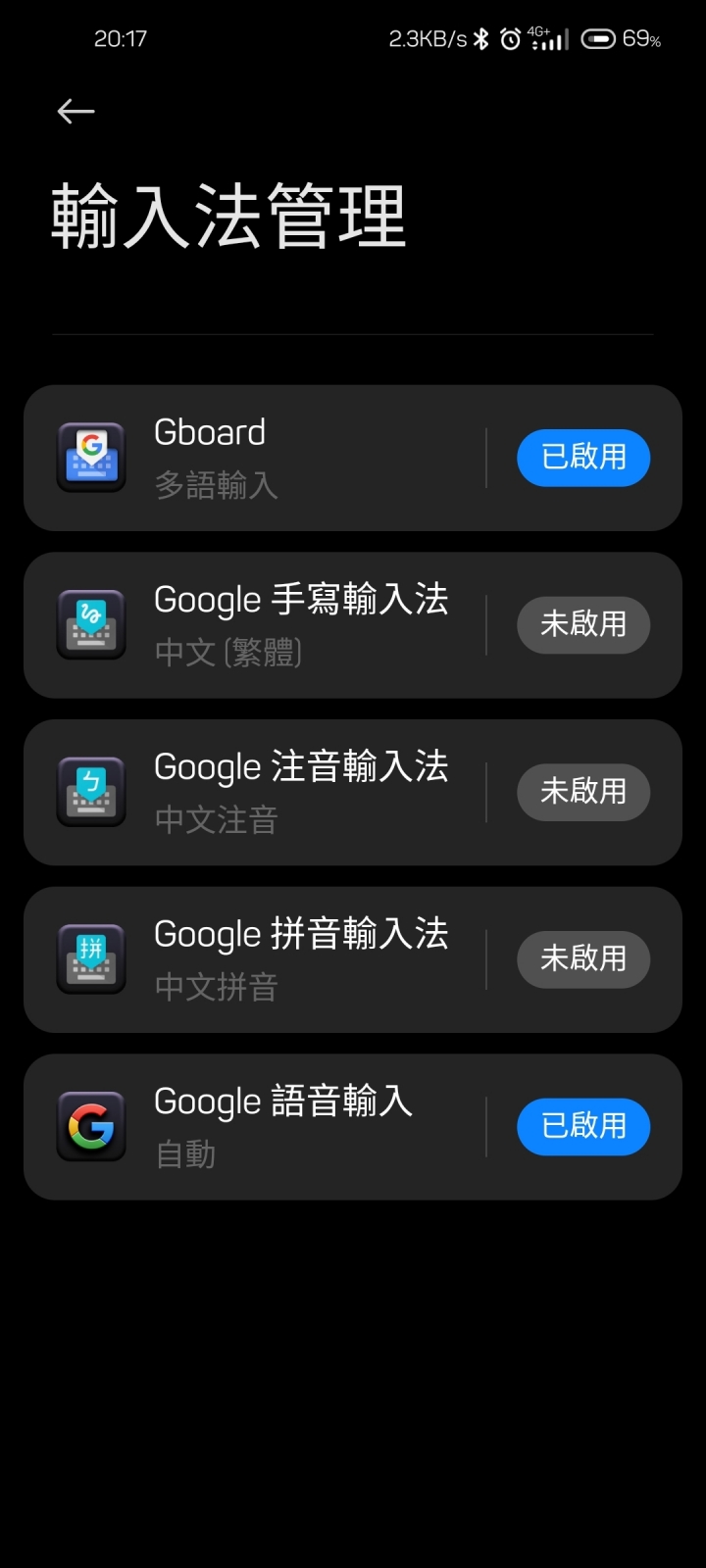Disable Google 語音輸入

pyautogui.click(x=583, y=1127)
